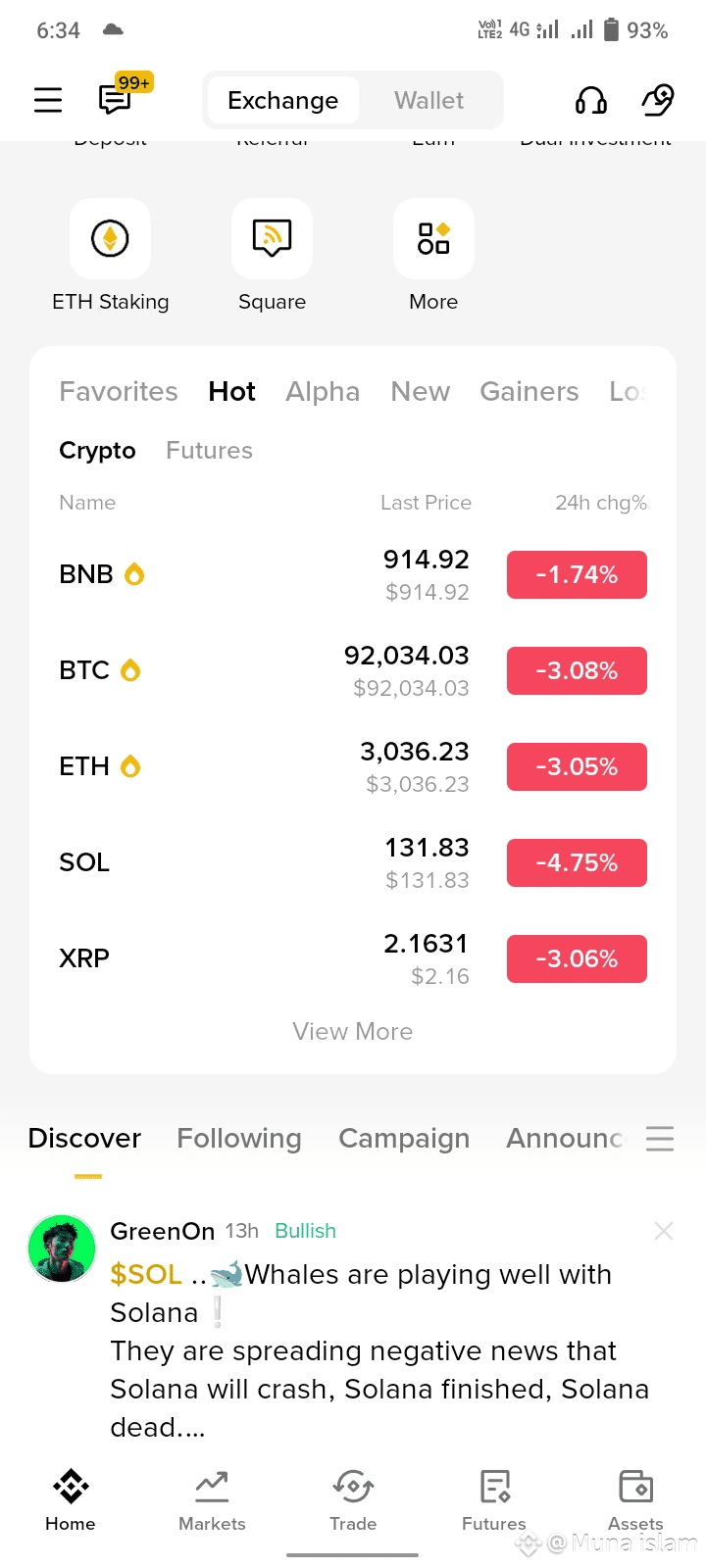Viewport: 706px width, 1568px height.
Task: Open ETH Staking shortcut
Action: pos(110,239)
